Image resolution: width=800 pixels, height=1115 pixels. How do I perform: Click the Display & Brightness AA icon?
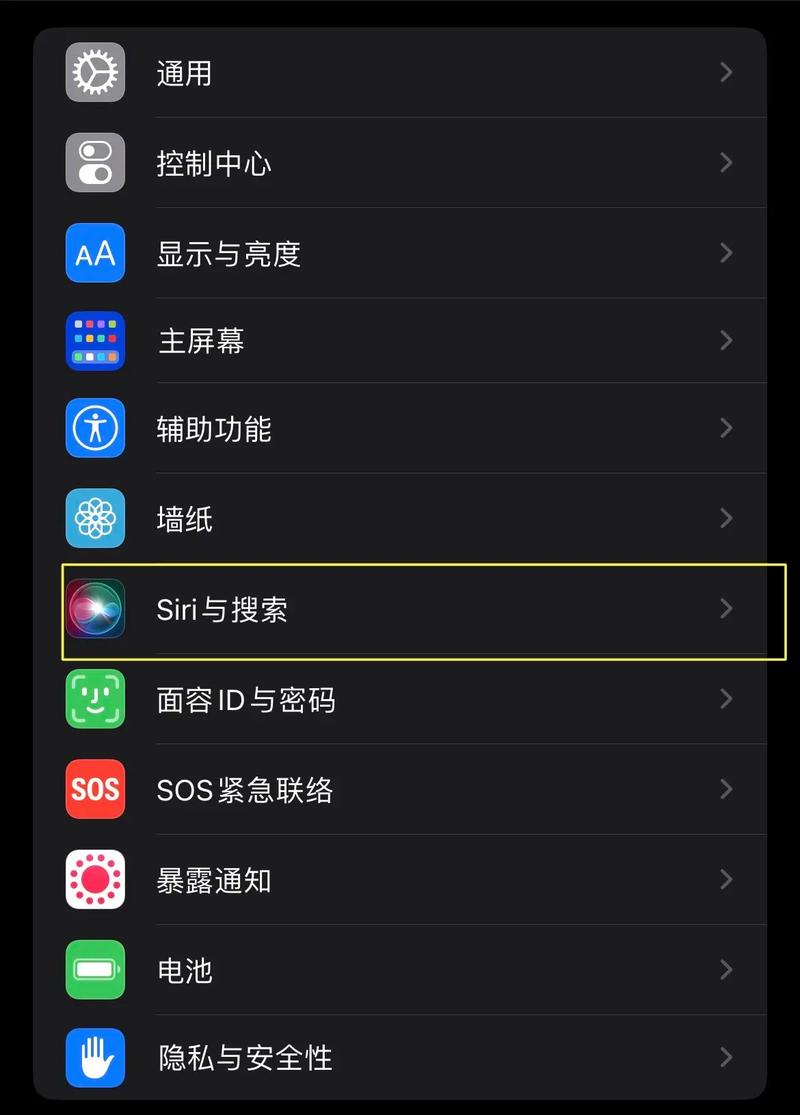pos(95,253)
